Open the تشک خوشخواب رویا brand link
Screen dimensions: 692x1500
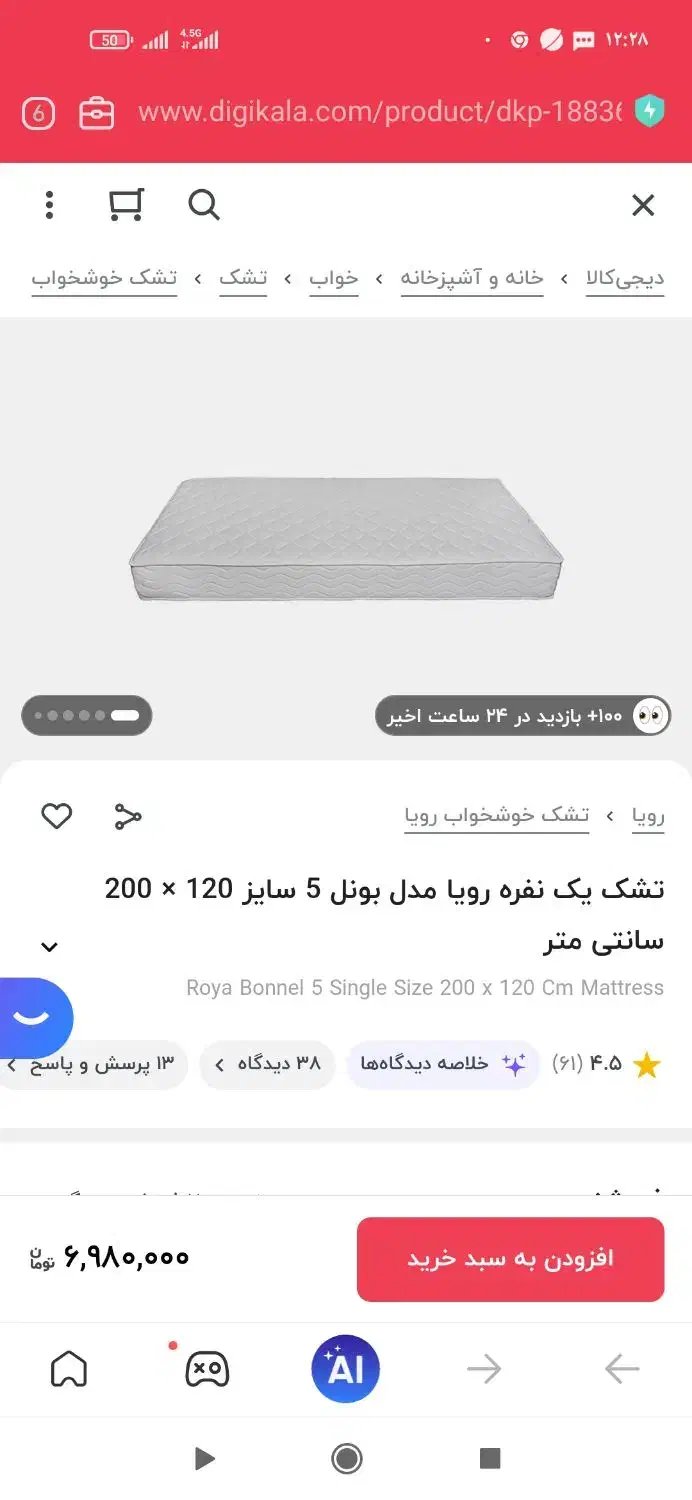click(x=497, y=816)
